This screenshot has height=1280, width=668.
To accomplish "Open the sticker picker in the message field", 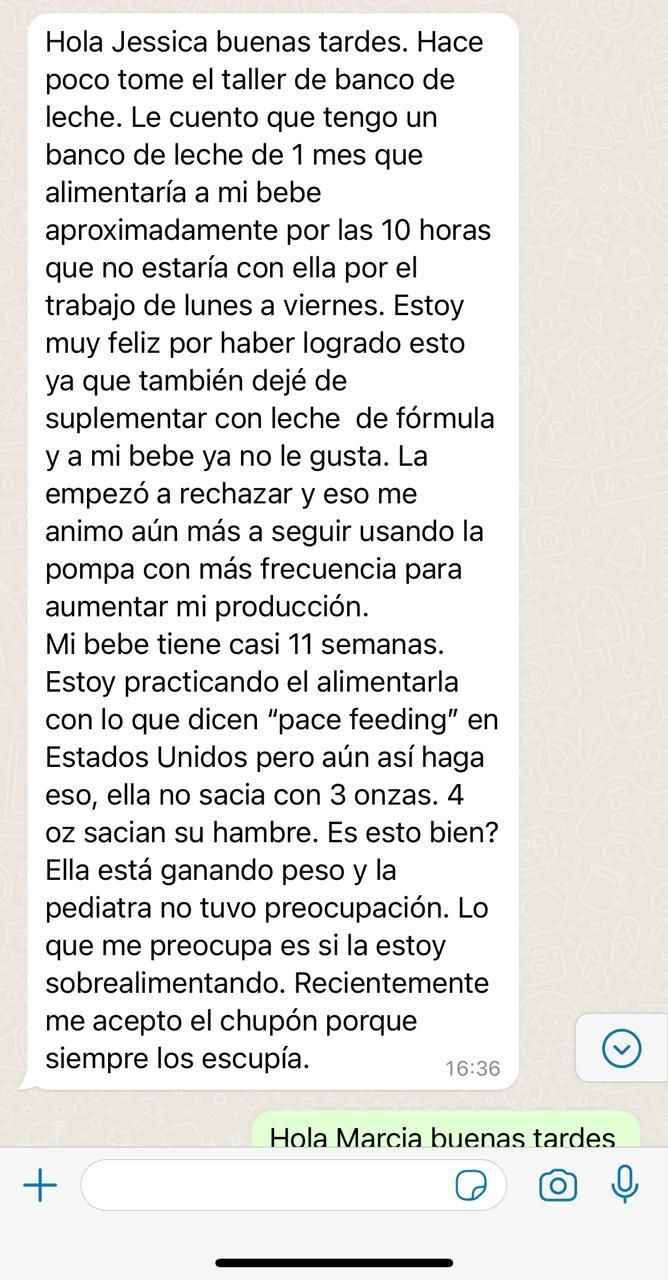I will pyautogui.click(x=470, y=1186).
